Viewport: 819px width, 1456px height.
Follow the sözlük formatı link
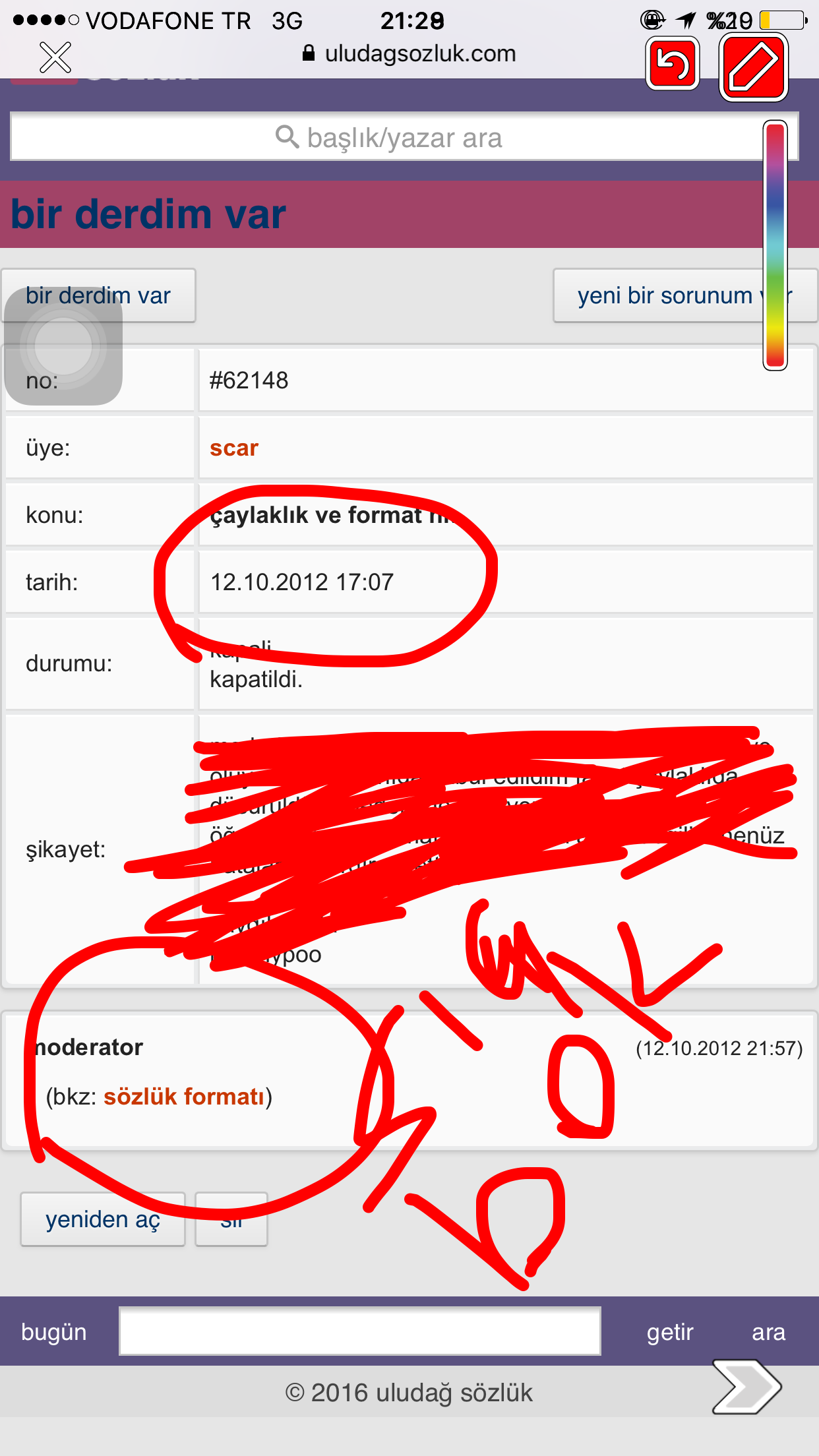(183, 1096)
